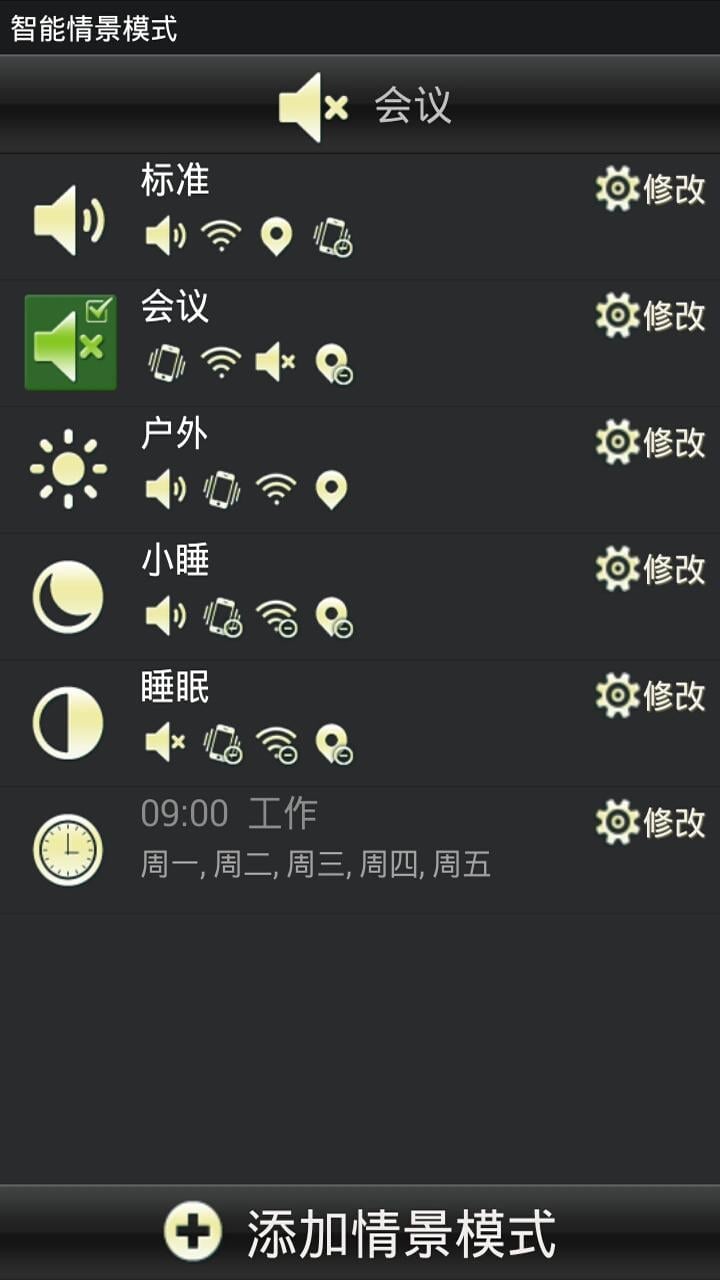Click the 智能情景模式 title bar

(90, 29)
